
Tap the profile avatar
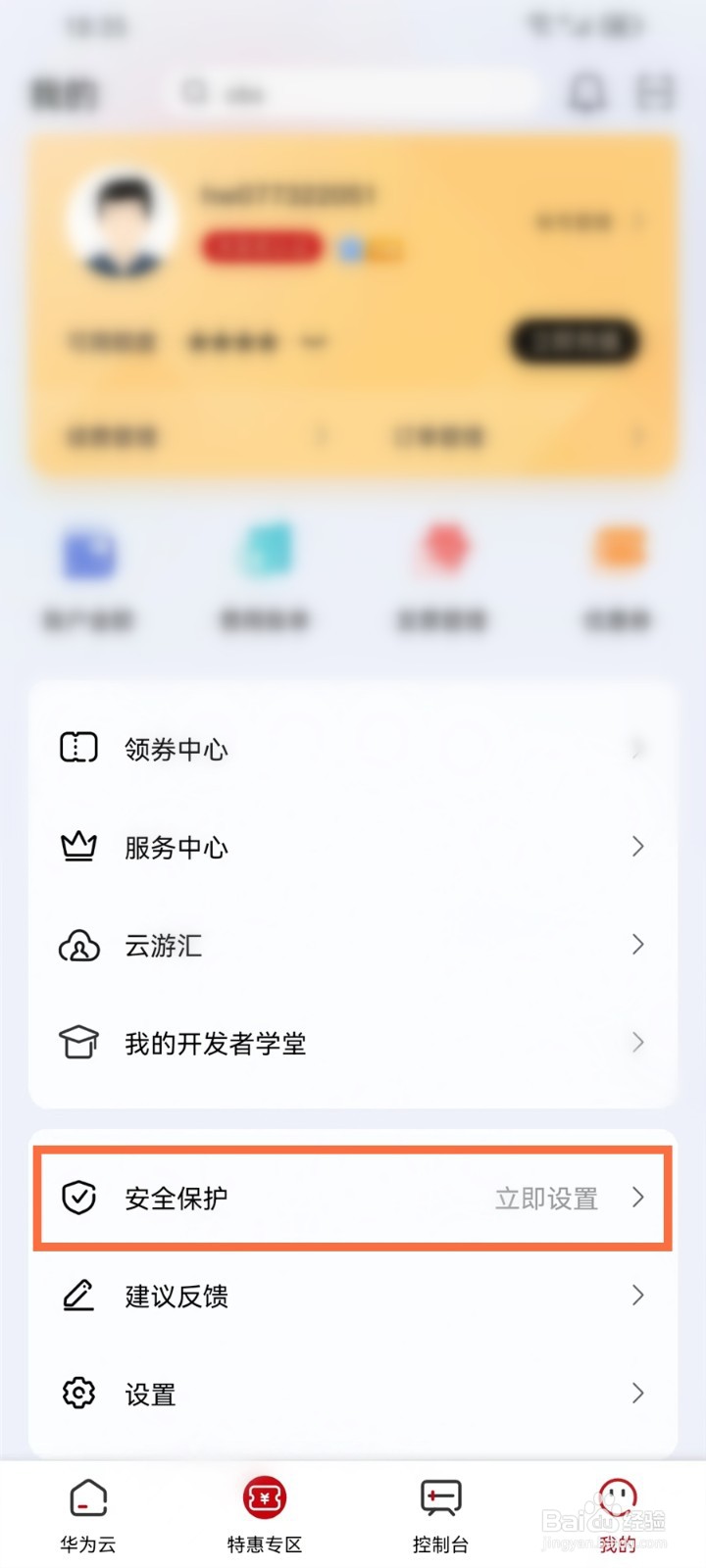pos(122,225)
